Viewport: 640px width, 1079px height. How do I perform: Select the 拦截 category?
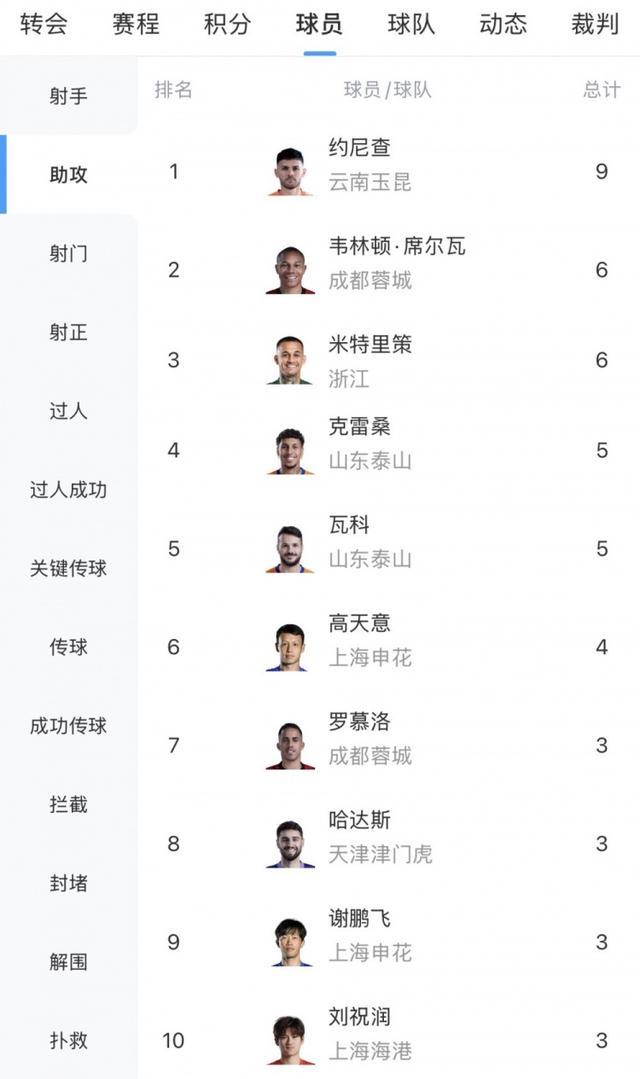(68, 804)
